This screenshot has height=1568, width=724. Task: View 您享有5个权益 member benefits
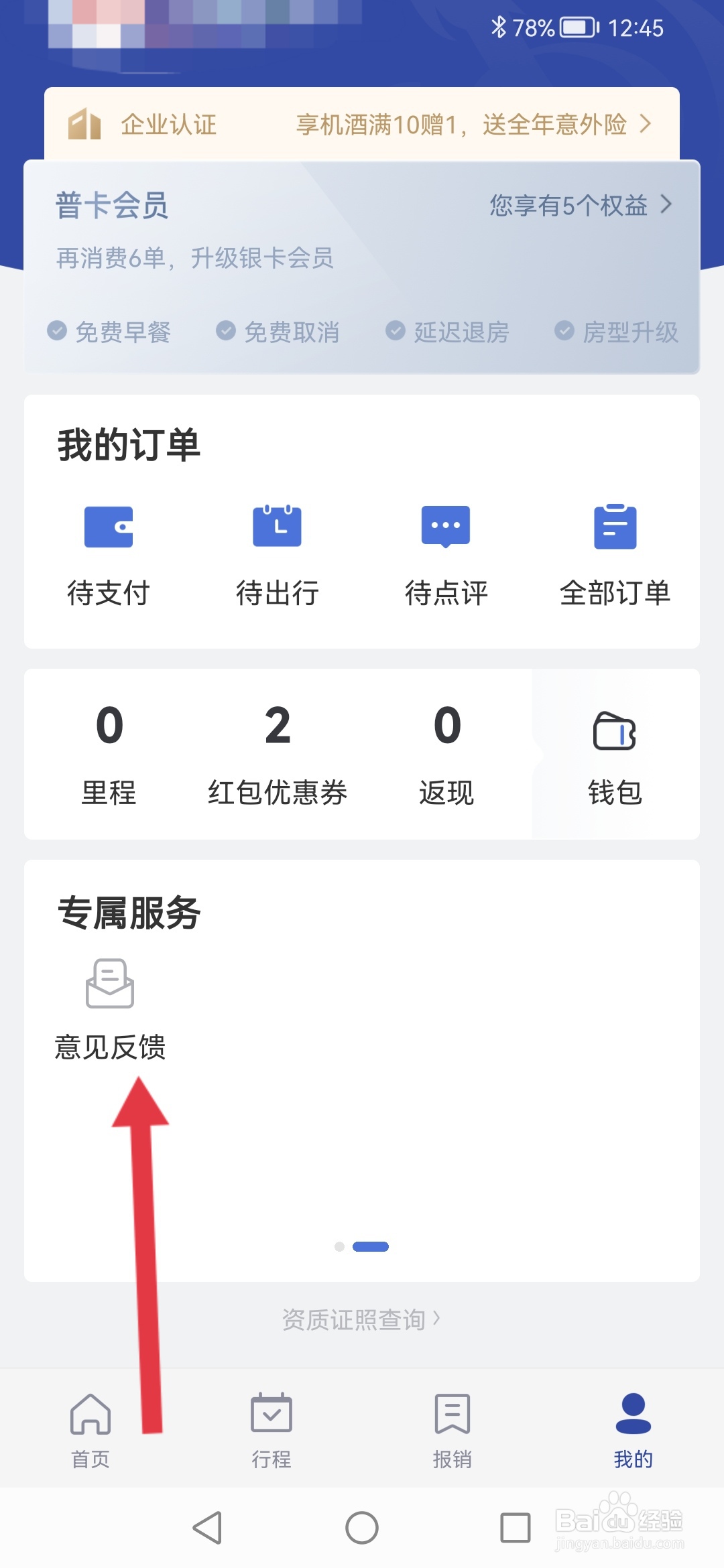click(580, 205)
